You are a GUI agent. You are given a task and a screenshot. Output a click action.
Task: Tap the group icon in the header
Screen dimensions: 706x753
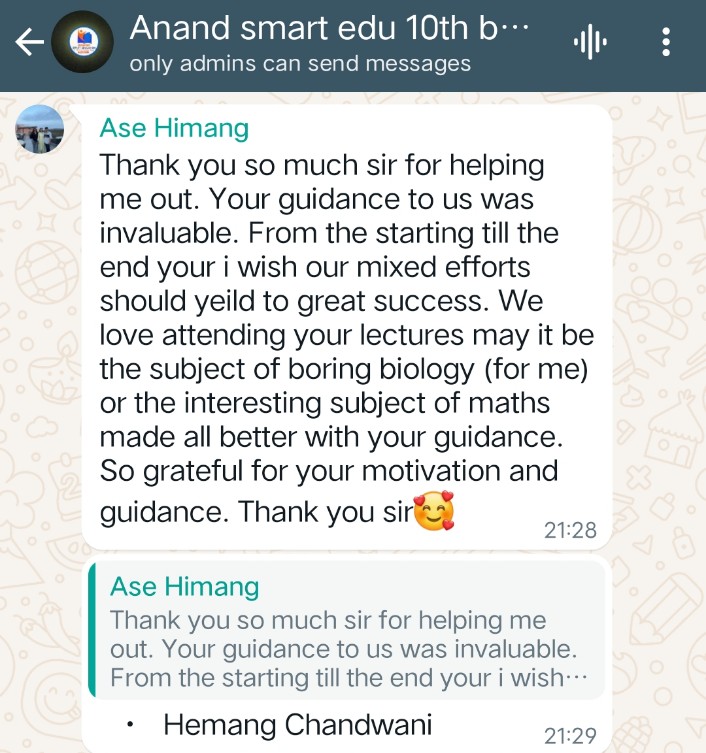pyautogui.click(x=83, y=42)
